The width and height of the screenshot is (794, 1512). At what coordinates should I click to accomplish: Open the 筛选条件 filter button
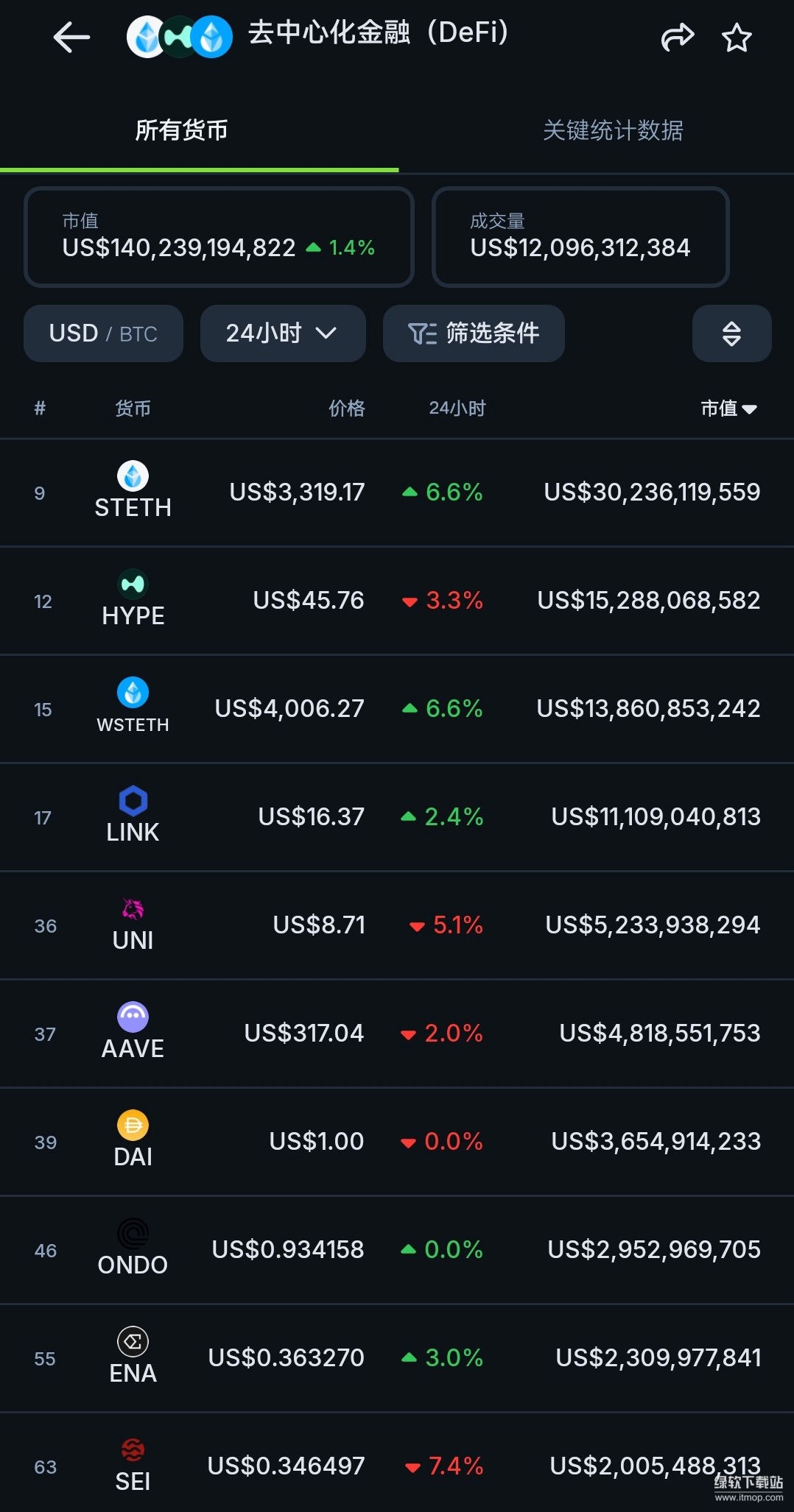click(474, 333)
